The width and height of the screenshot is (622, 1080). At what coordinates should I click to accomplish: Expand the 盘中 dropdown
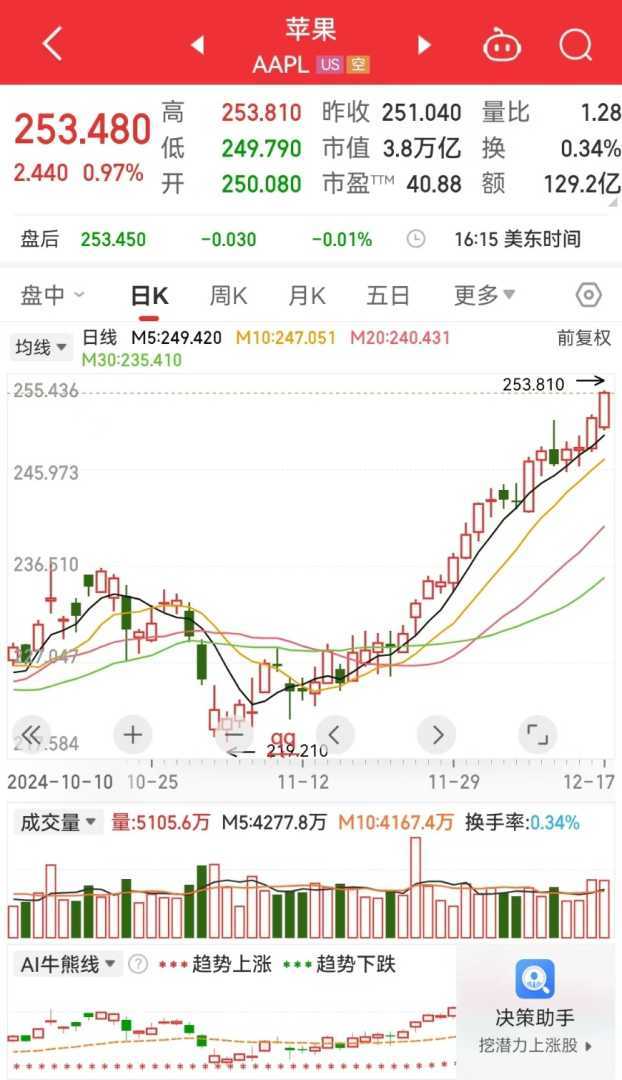point(53,295)
